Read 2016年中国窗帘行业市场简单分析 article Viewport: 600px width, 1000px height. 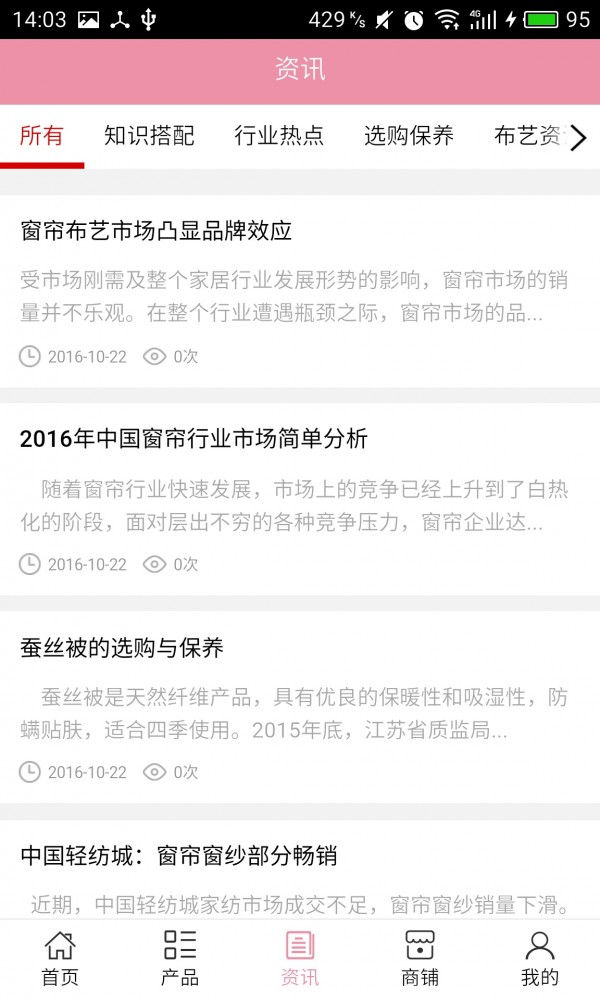tap(300, 499)
